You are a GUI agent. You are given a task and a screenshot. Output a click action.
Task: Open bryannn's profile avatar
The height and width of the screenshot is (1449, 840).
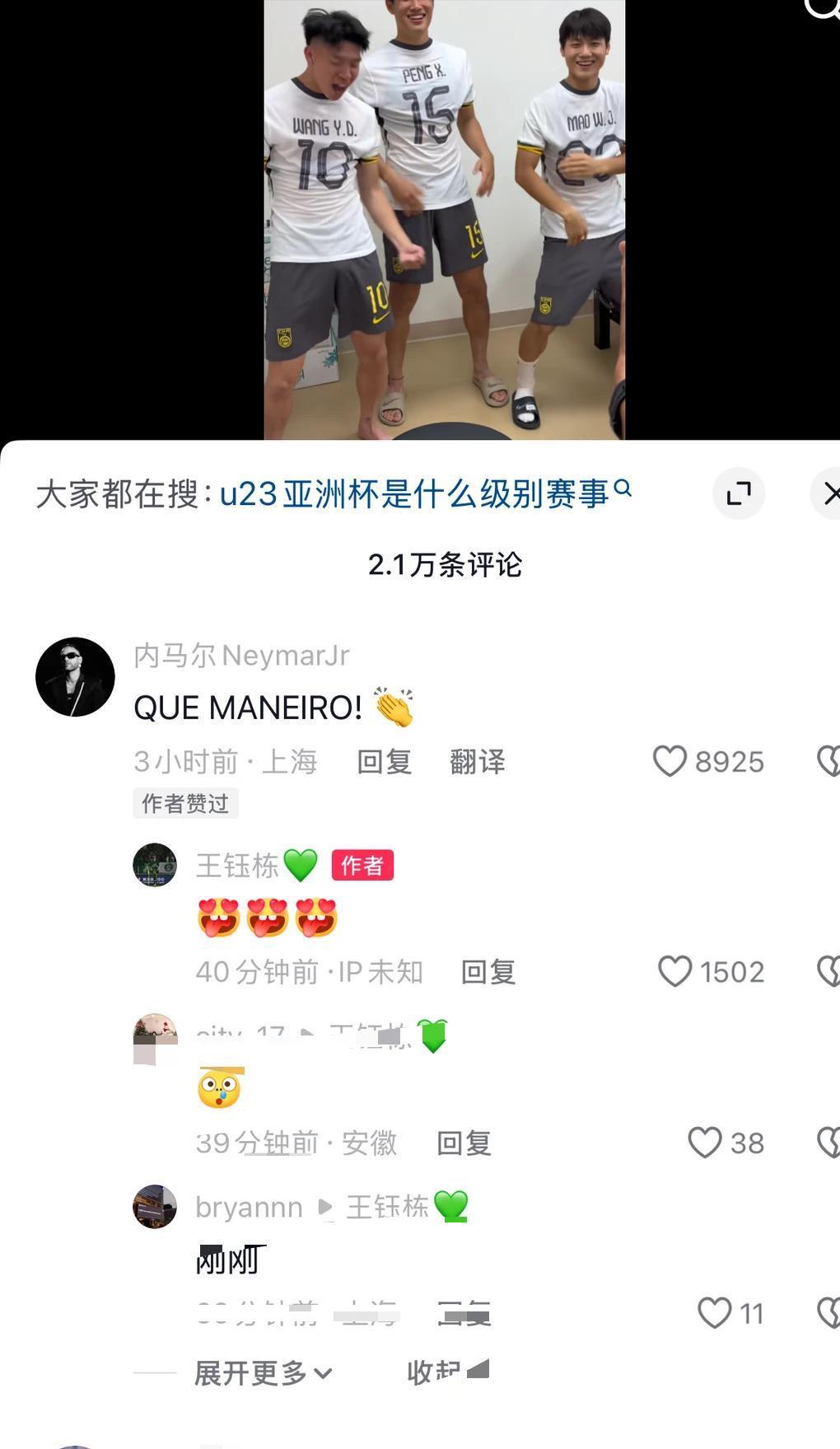155,1207
